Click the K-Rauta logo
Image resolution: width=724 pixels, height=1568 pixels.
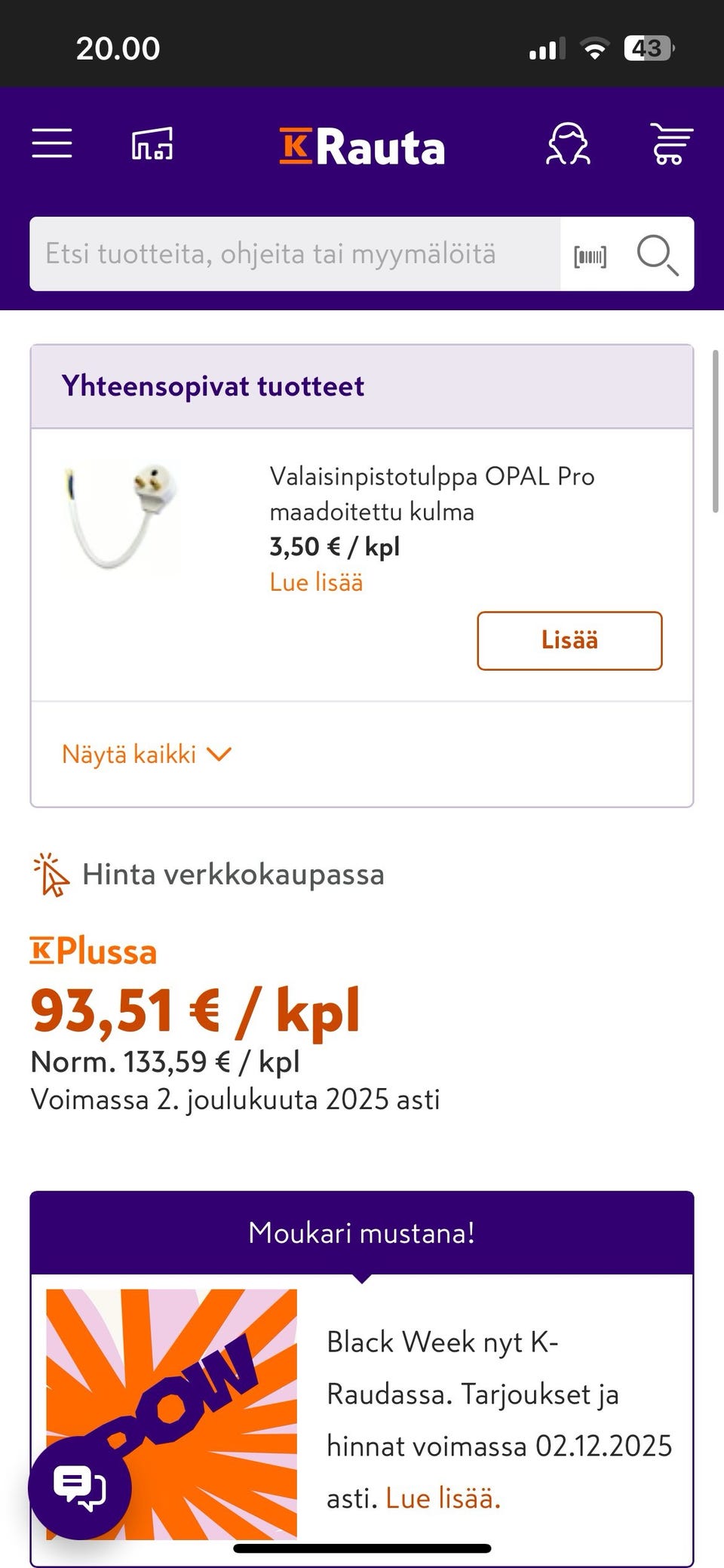(x=362, y=147)
